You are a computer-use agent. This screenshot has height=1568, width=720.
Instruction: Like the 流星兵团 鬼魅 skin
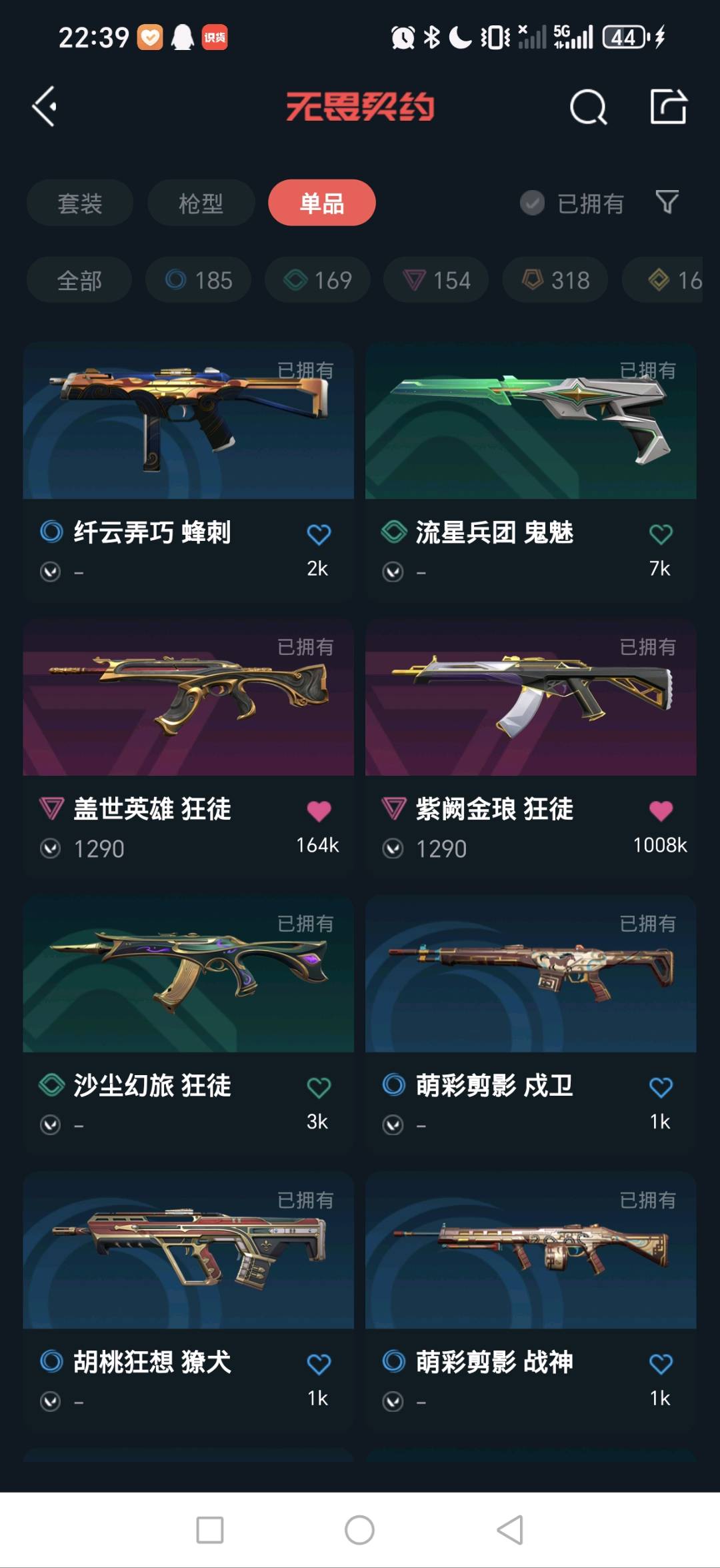pyautogui.click(x=661, y=534)
